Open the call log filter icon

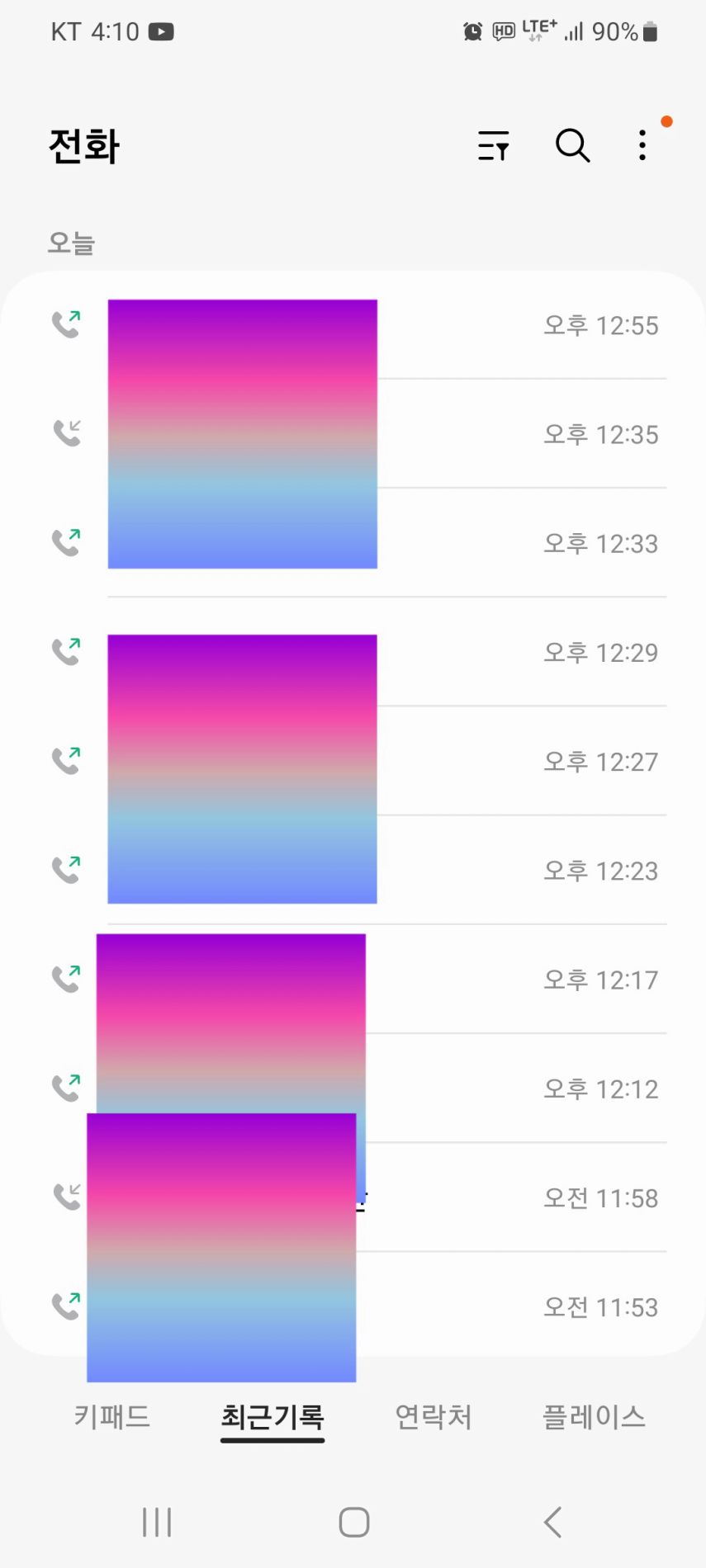point(493,145)
